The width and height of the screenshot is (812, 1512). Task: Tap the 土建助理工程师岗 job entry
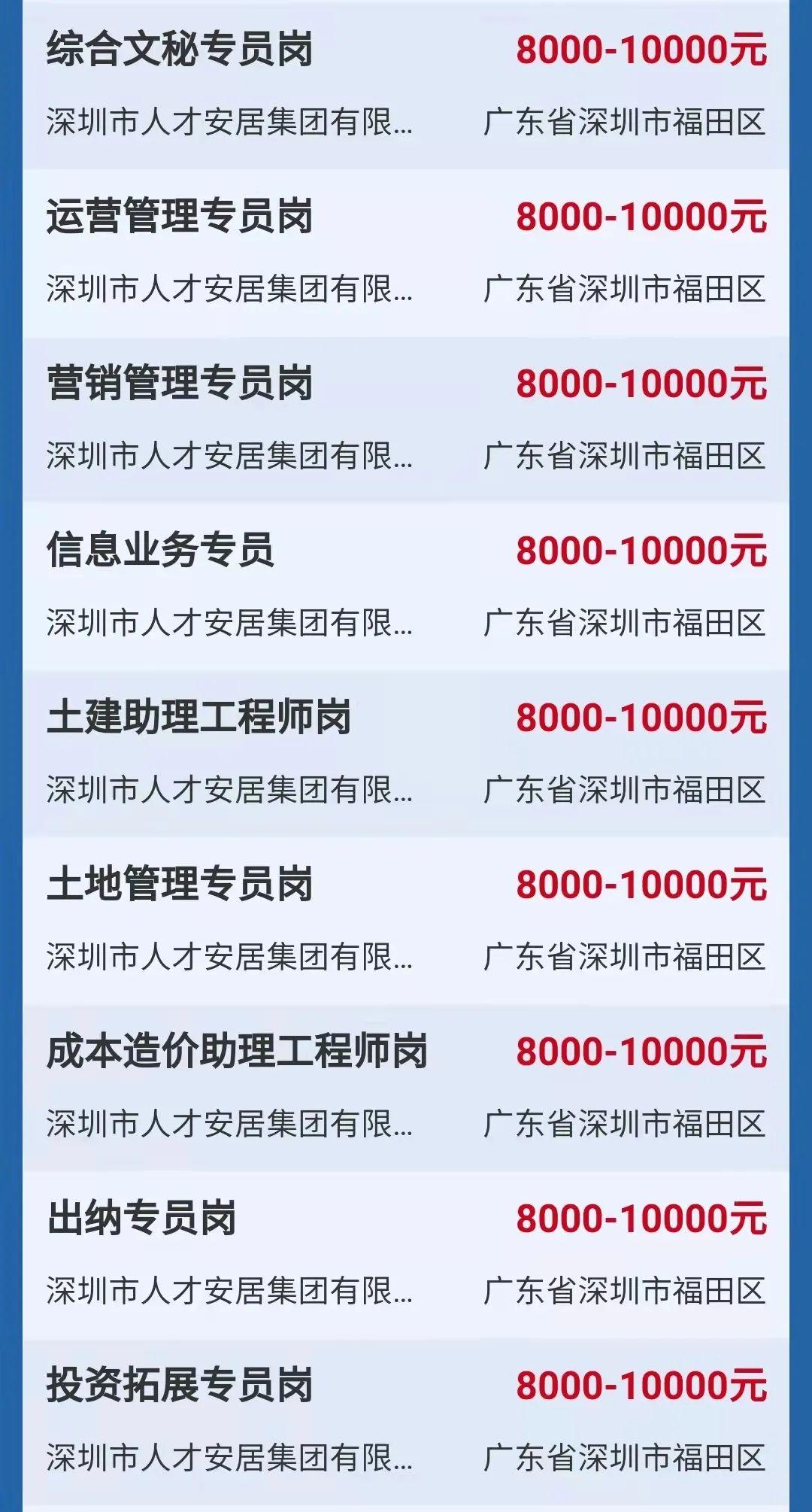click(199, 718)
